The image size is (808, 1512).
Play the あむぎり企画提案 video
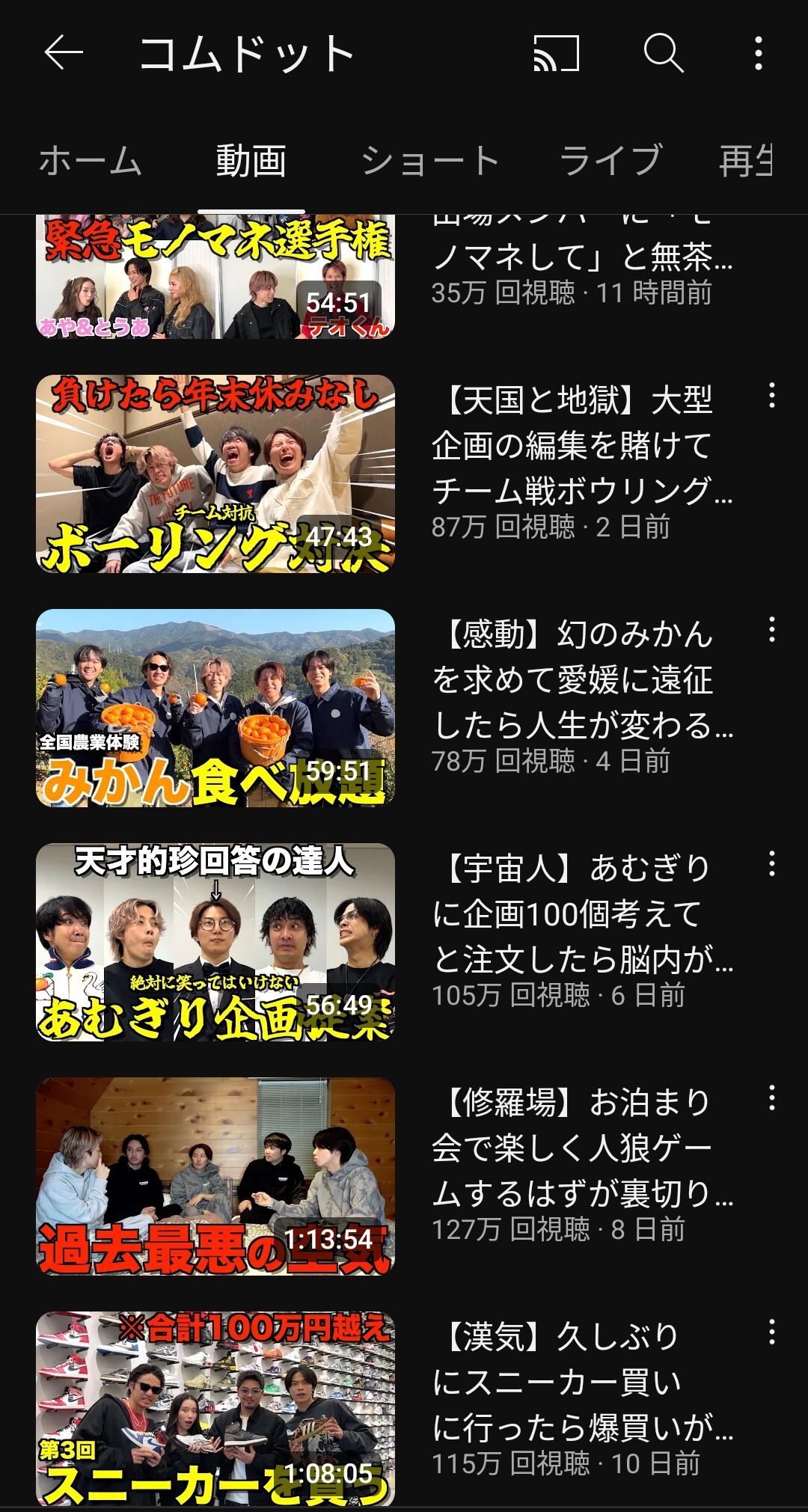pyautogui.click(x=215, y=942)
